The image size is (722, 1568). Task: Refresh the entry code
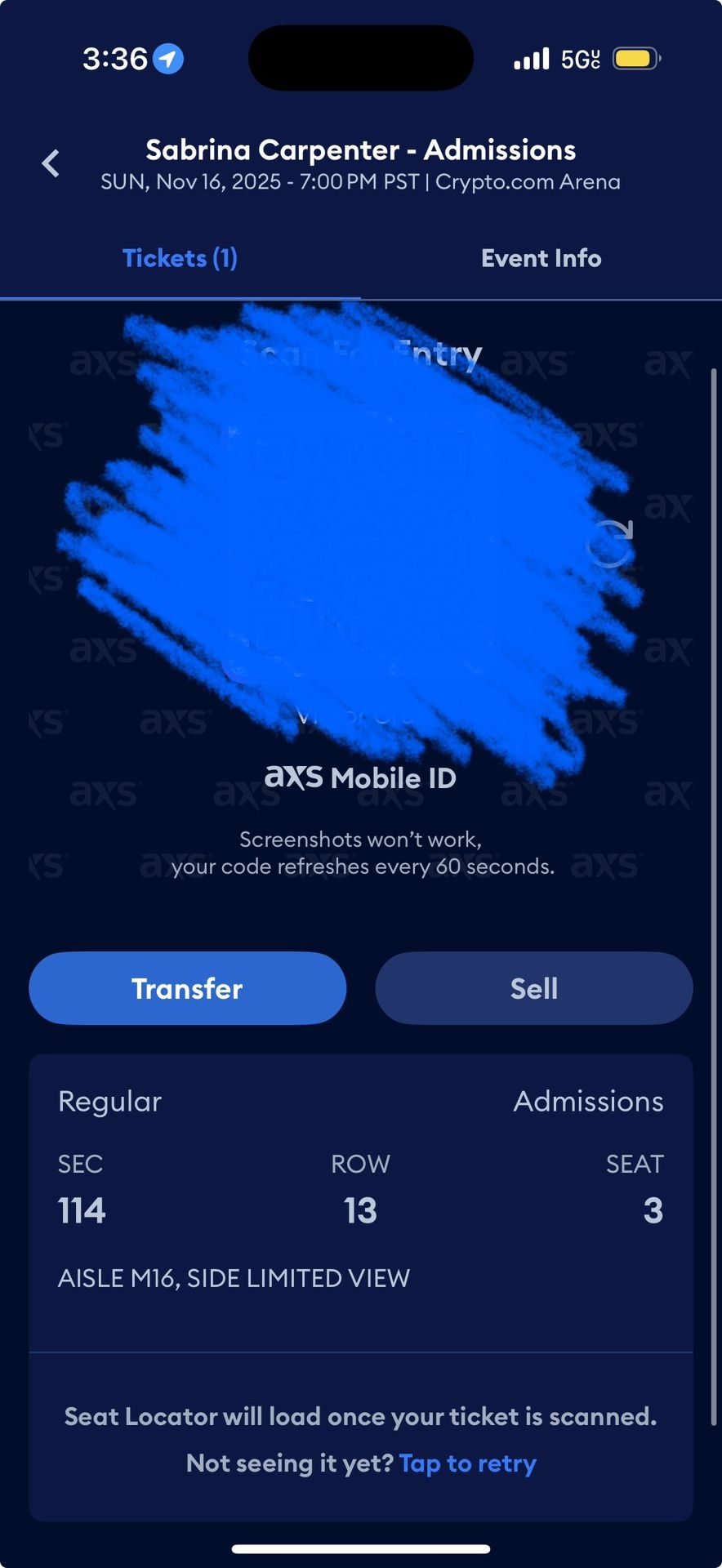[x=610, y=543]
